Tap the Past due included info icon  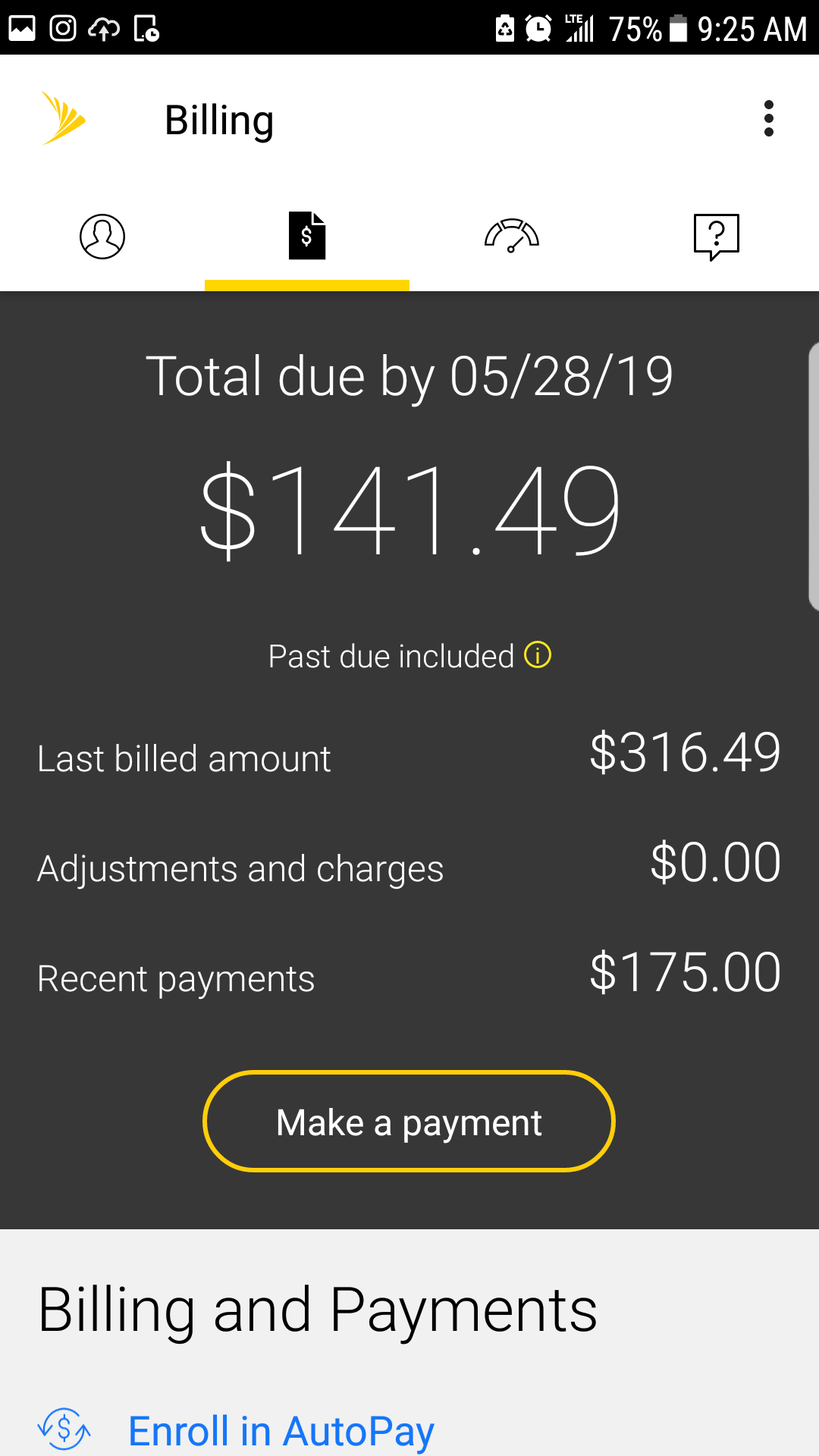(538, 654)
